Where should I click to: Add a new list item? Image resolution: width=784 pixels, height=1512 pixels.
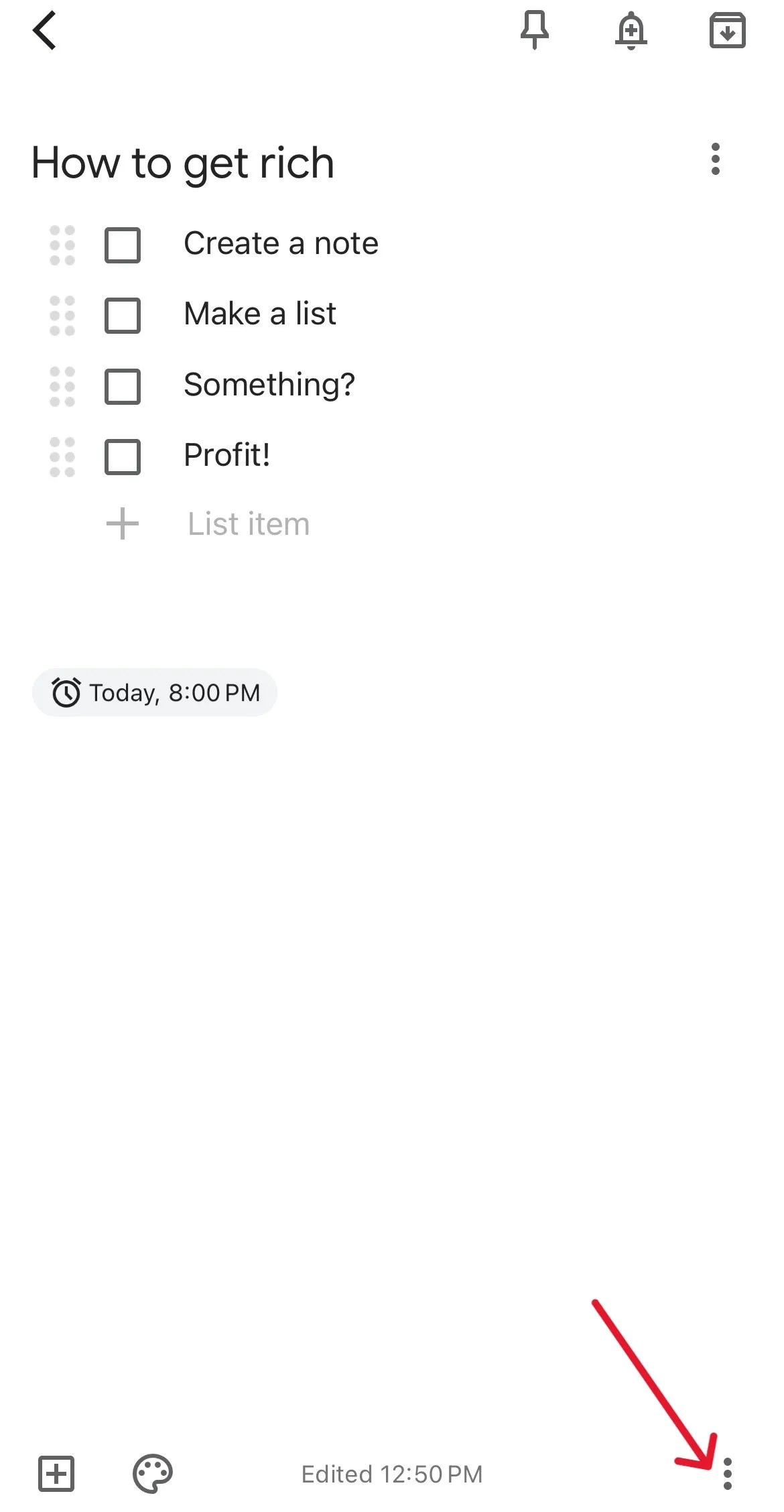click(x=248, y=524)
